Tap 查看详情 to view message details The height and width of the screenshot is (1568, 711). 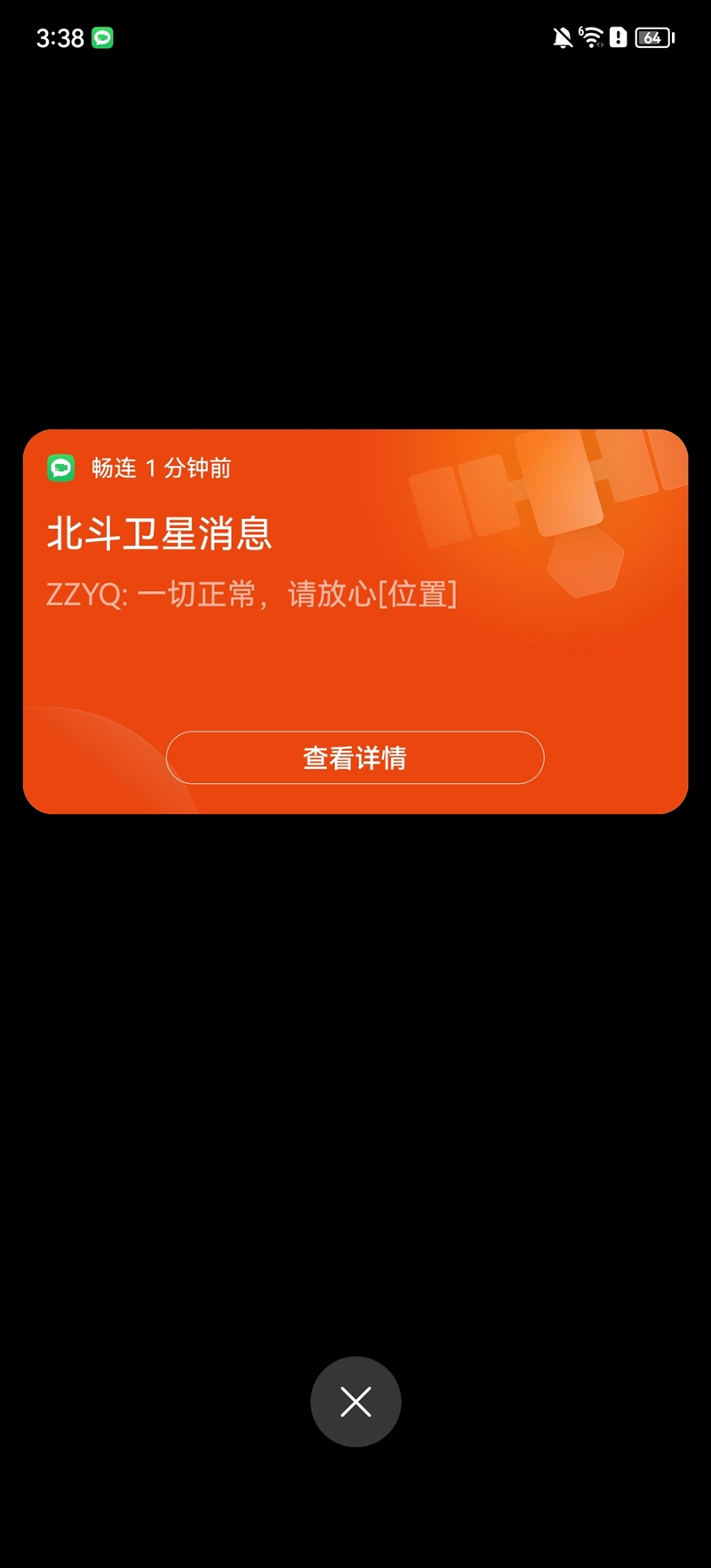tap(355, 757)
